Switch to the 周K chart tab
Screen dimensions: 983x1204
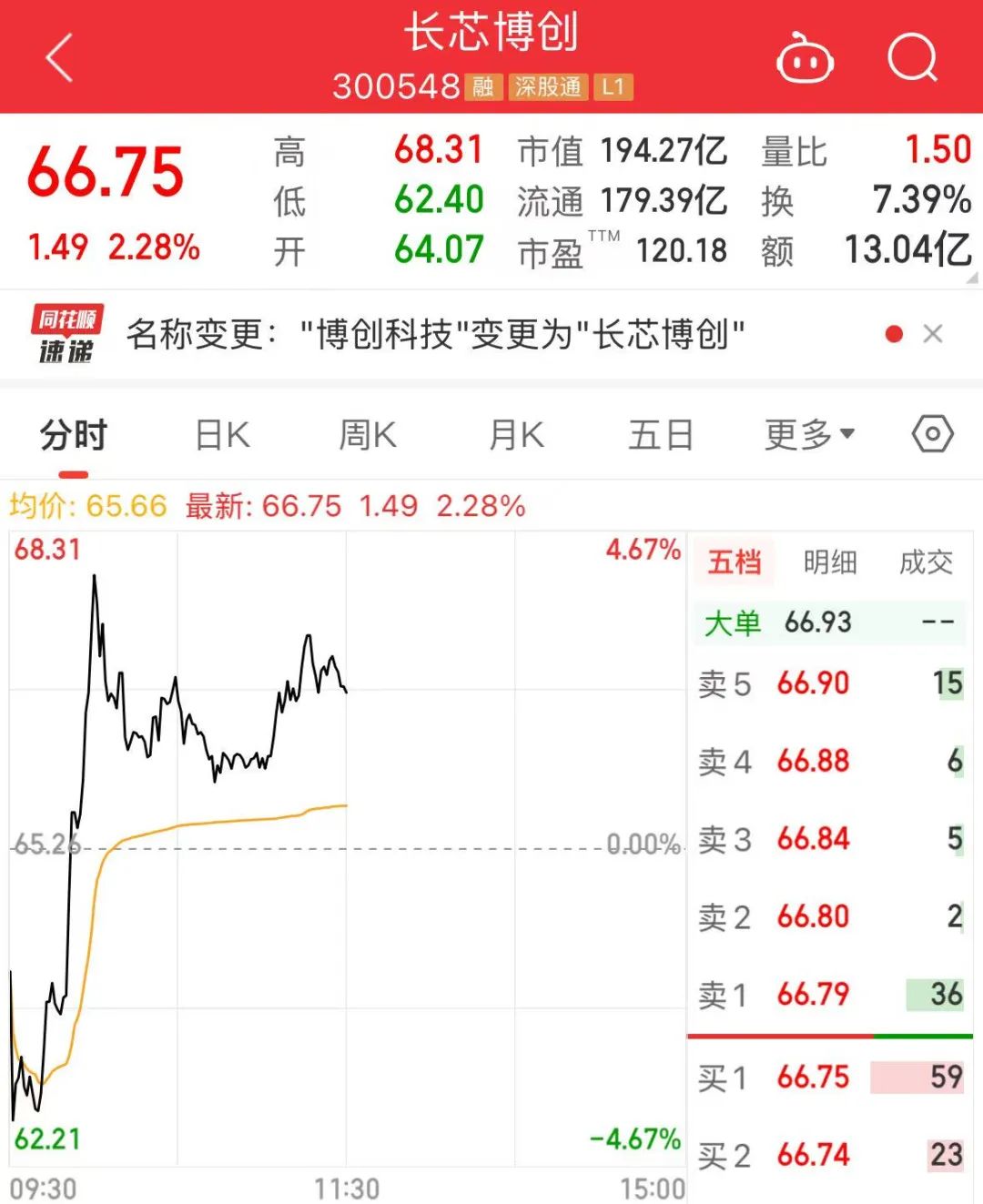pyautogui.click(x=368, y=436)
